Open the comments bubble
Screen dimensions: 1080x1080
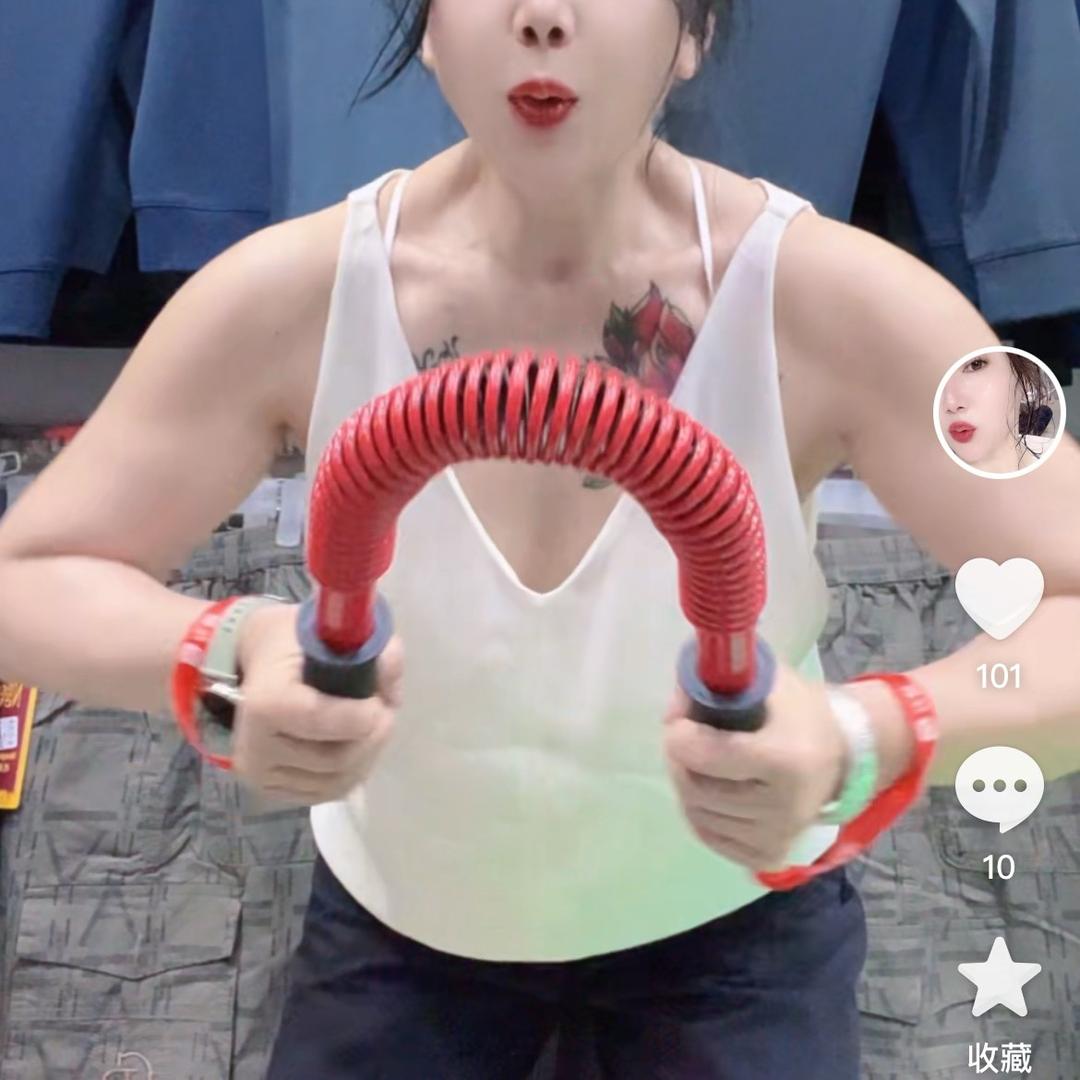[999, 787]
